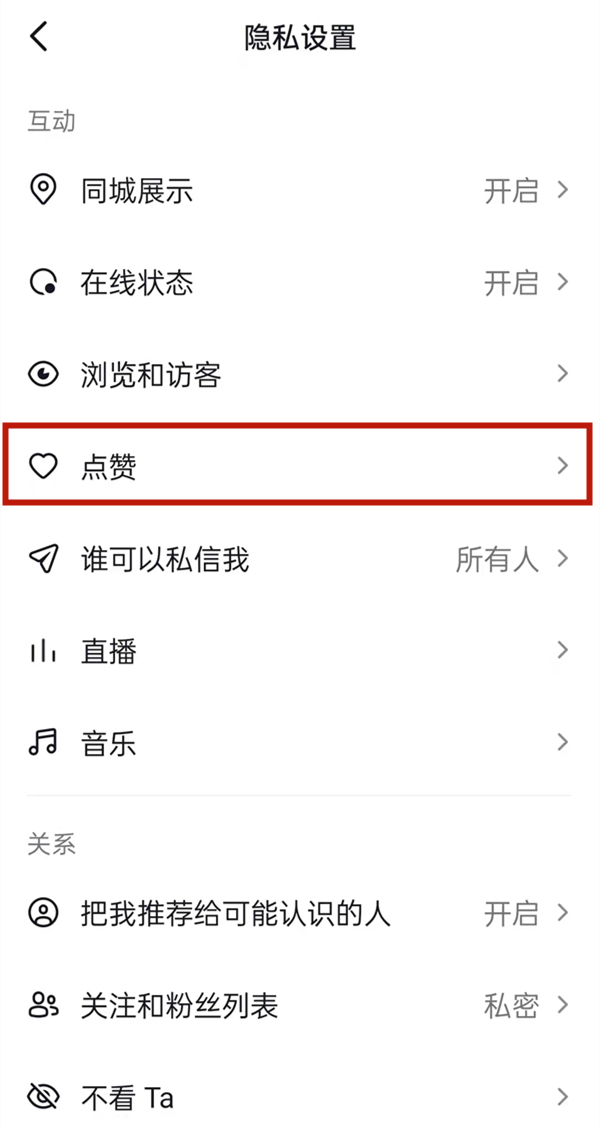Go back from 隐私设置
Image resolution: width=600 pixels, height=1130 pixels.
(x=39, y=38)
